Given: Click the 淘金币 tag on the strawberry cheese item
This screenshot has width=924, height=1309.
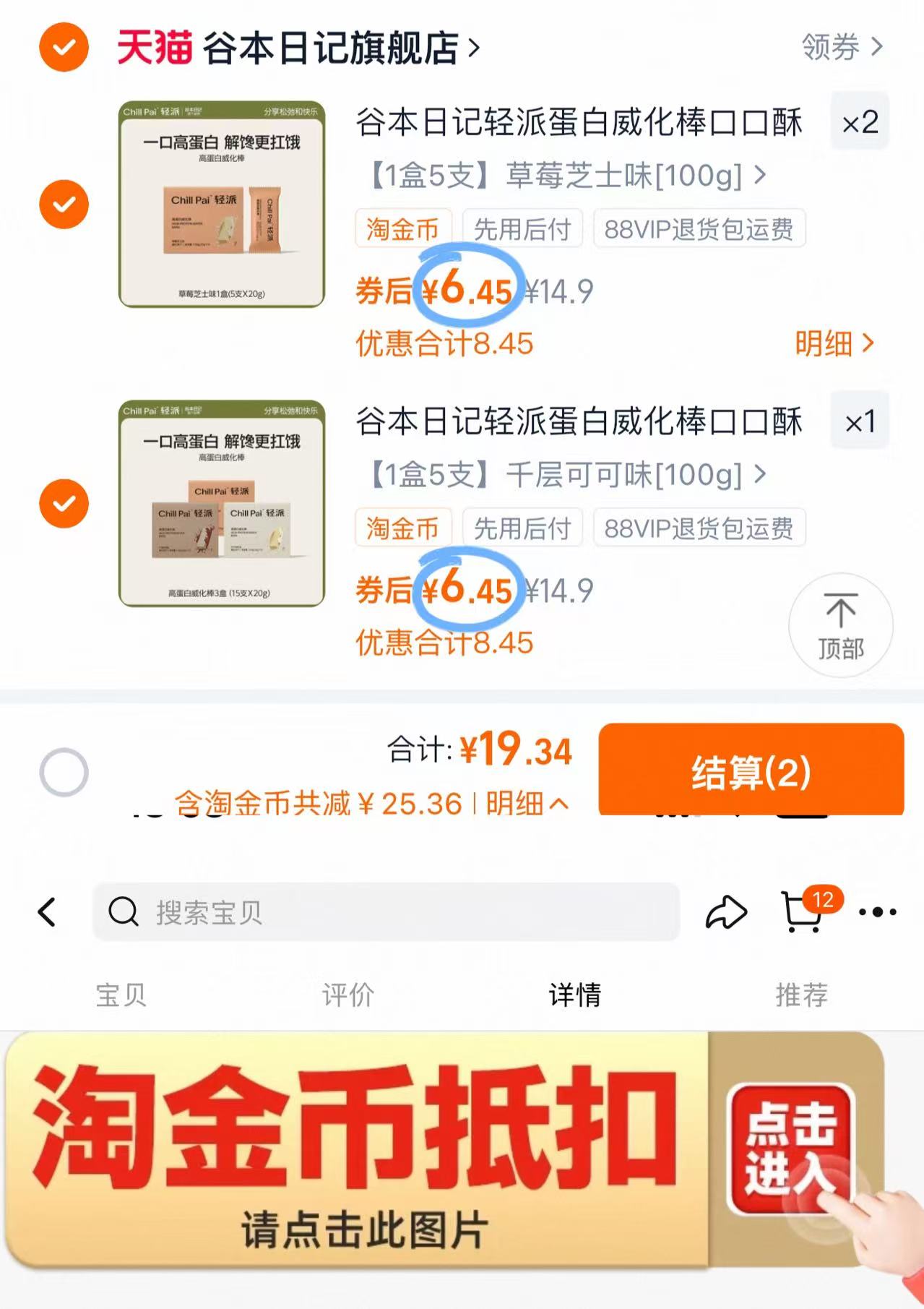Looking at the screenshot, I should click(x=402, y=228).
